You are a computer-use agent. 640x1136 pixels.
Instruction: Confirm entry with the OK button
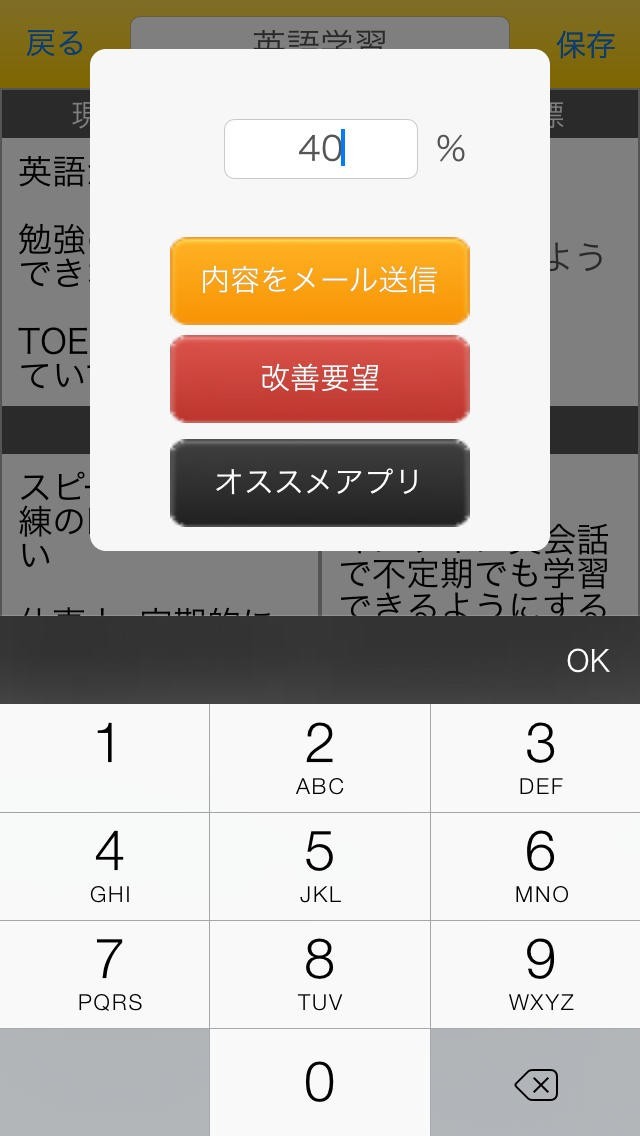pyautogui.click(x=587, y=660)
